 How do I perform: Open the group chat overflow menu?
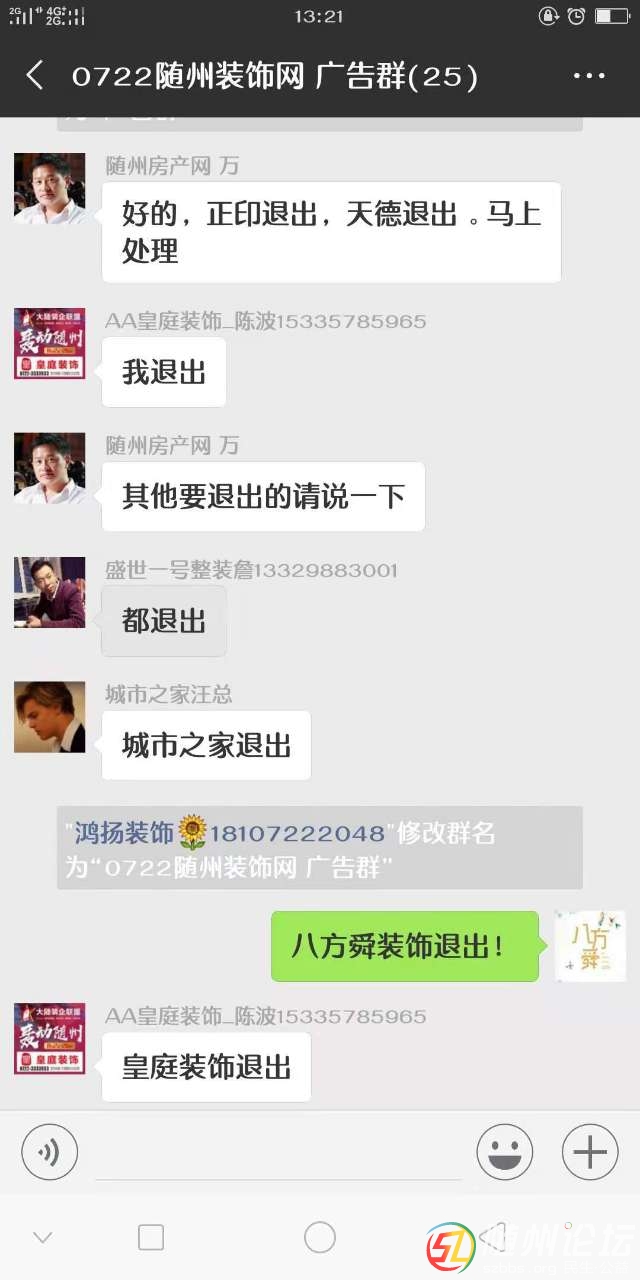point(589,76)
